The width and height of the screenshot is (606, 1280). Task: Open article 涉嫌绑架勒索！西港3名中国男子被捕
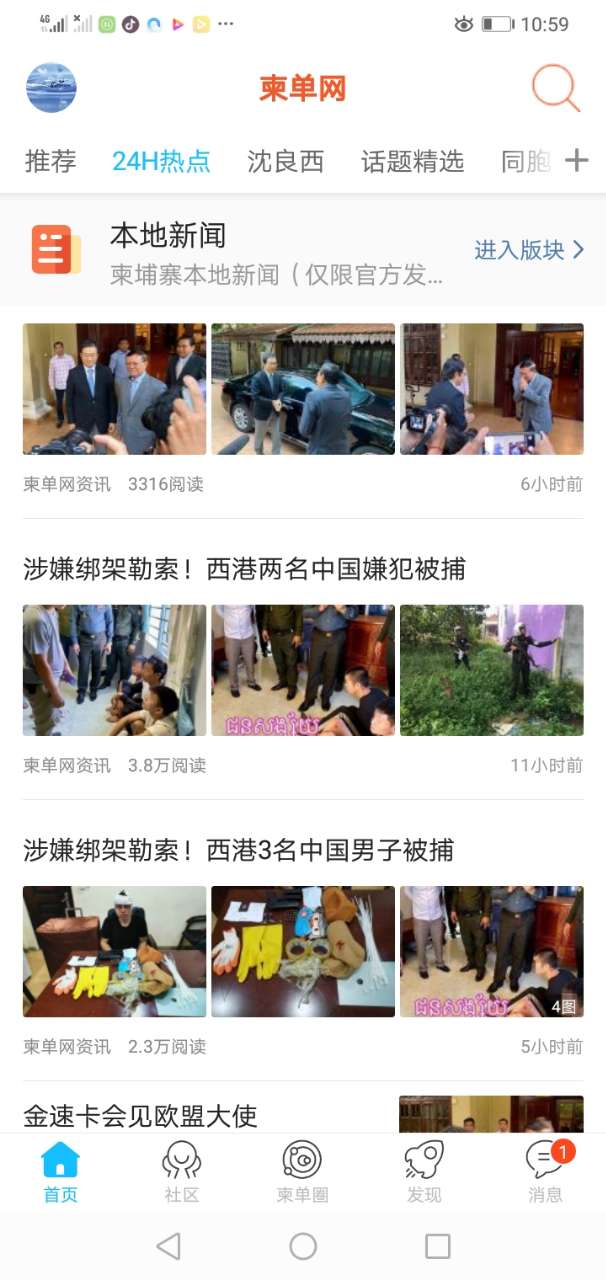tap(238, 850)
